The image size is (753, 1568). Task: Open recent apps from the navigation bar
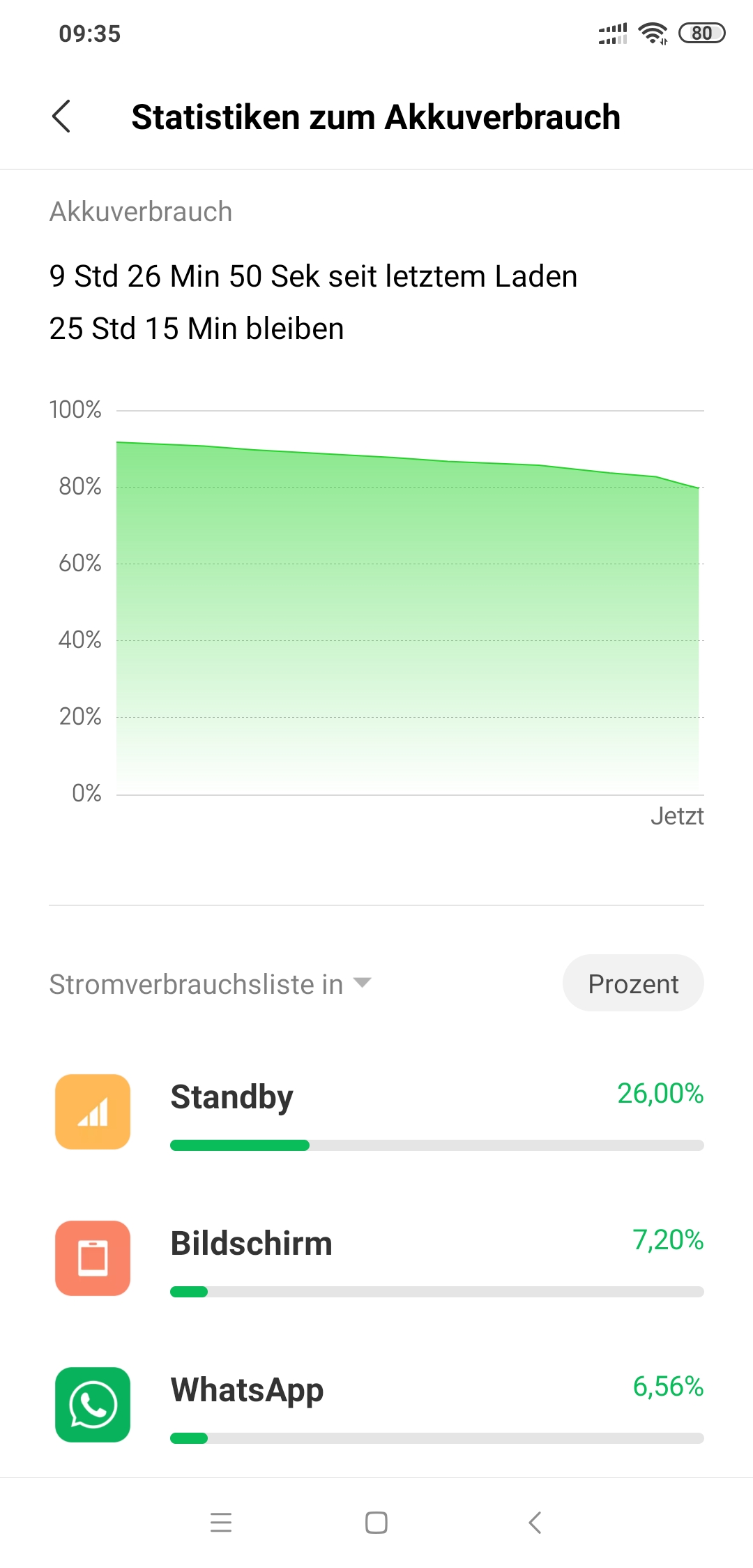221,1522
